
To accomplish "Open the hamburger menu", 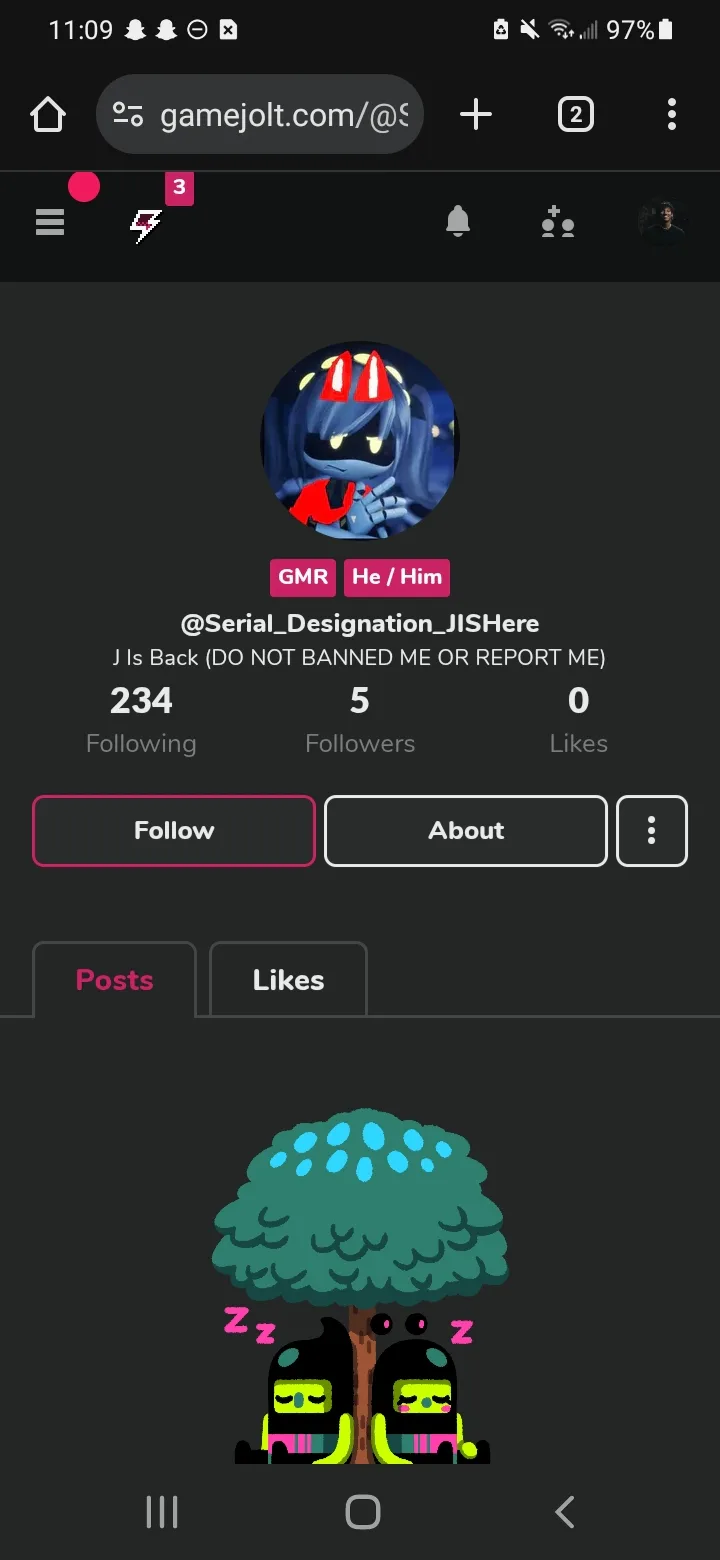I will 50,222.
